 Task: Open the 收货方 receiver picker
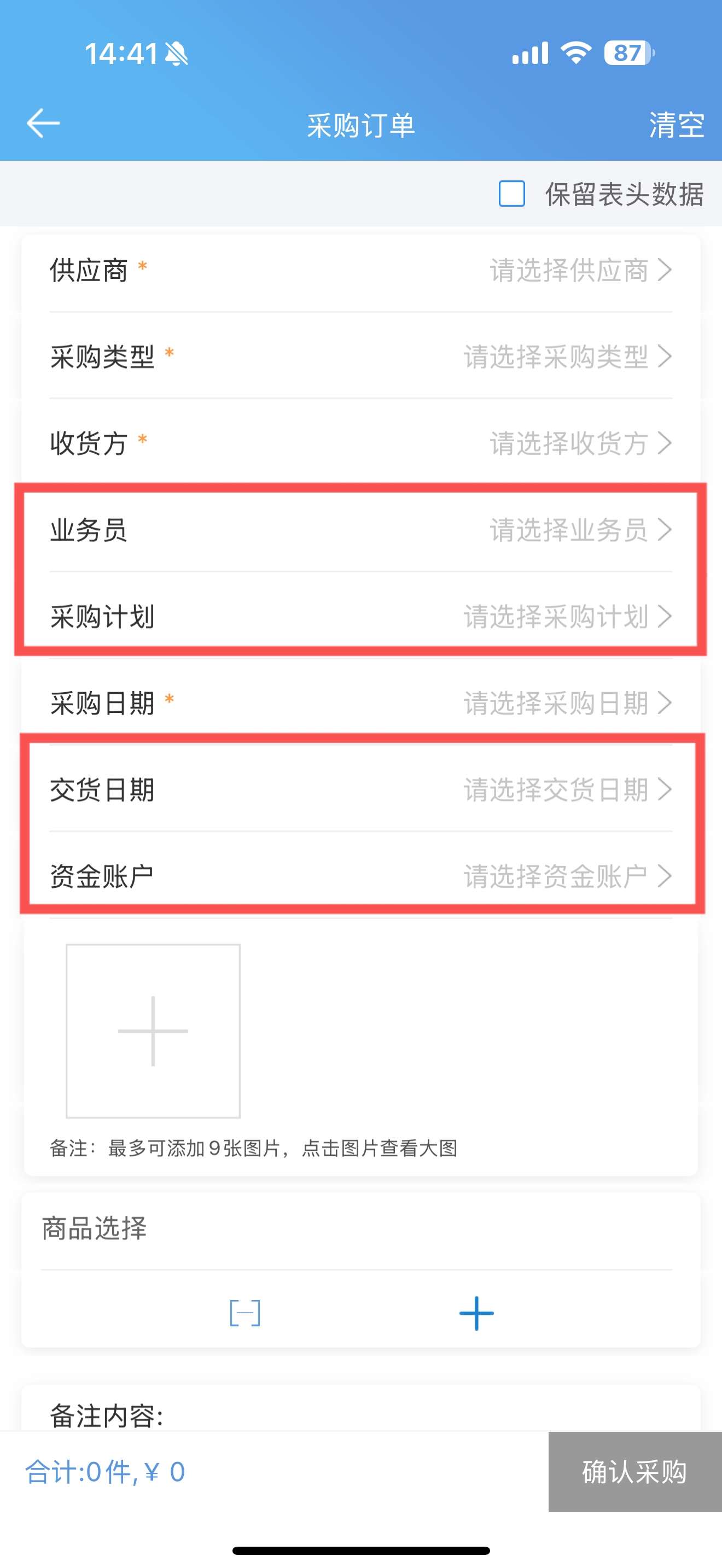pos(361,442)
